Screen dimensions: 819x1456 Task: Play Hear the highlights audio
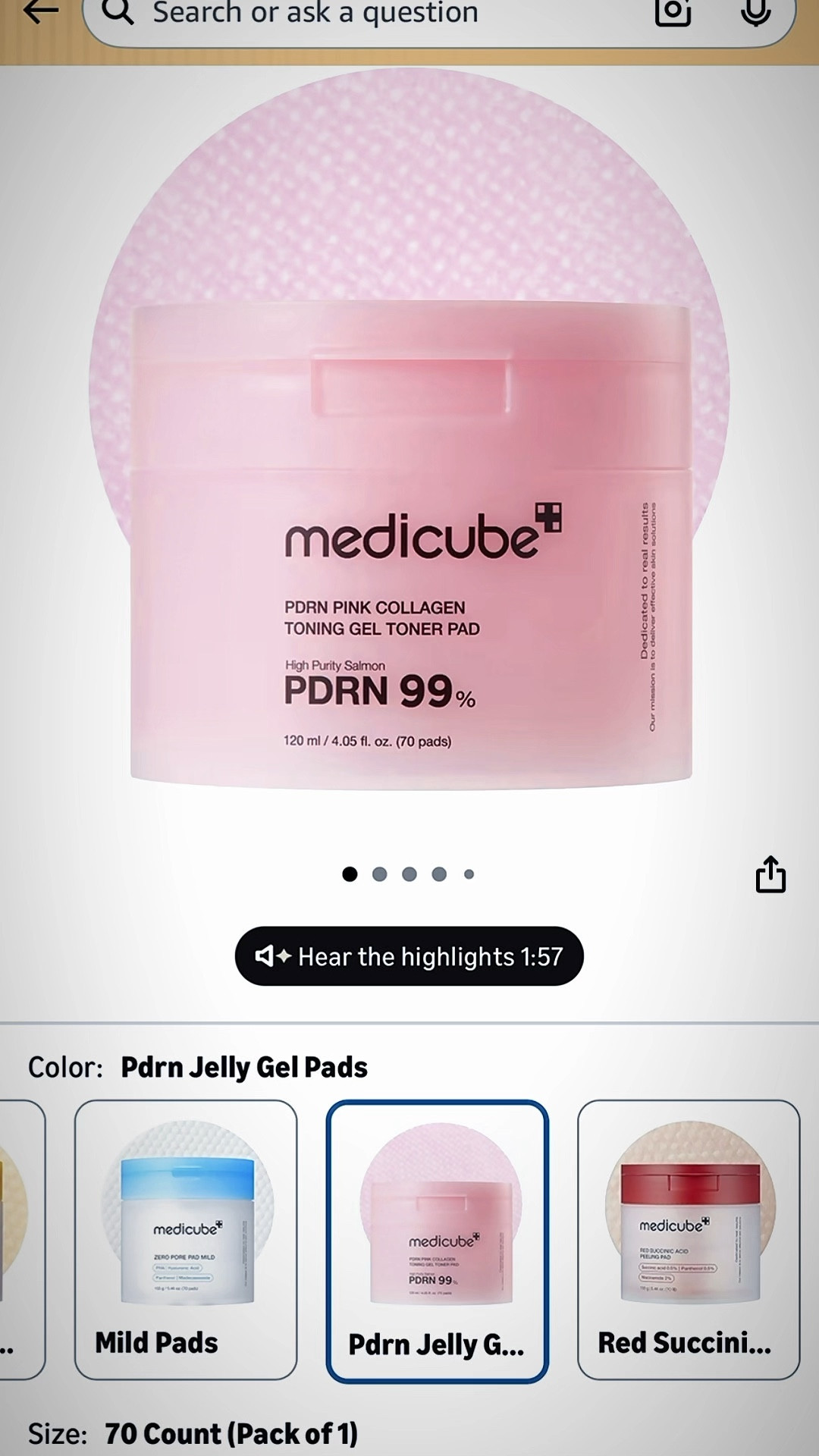tap(409, 956)
